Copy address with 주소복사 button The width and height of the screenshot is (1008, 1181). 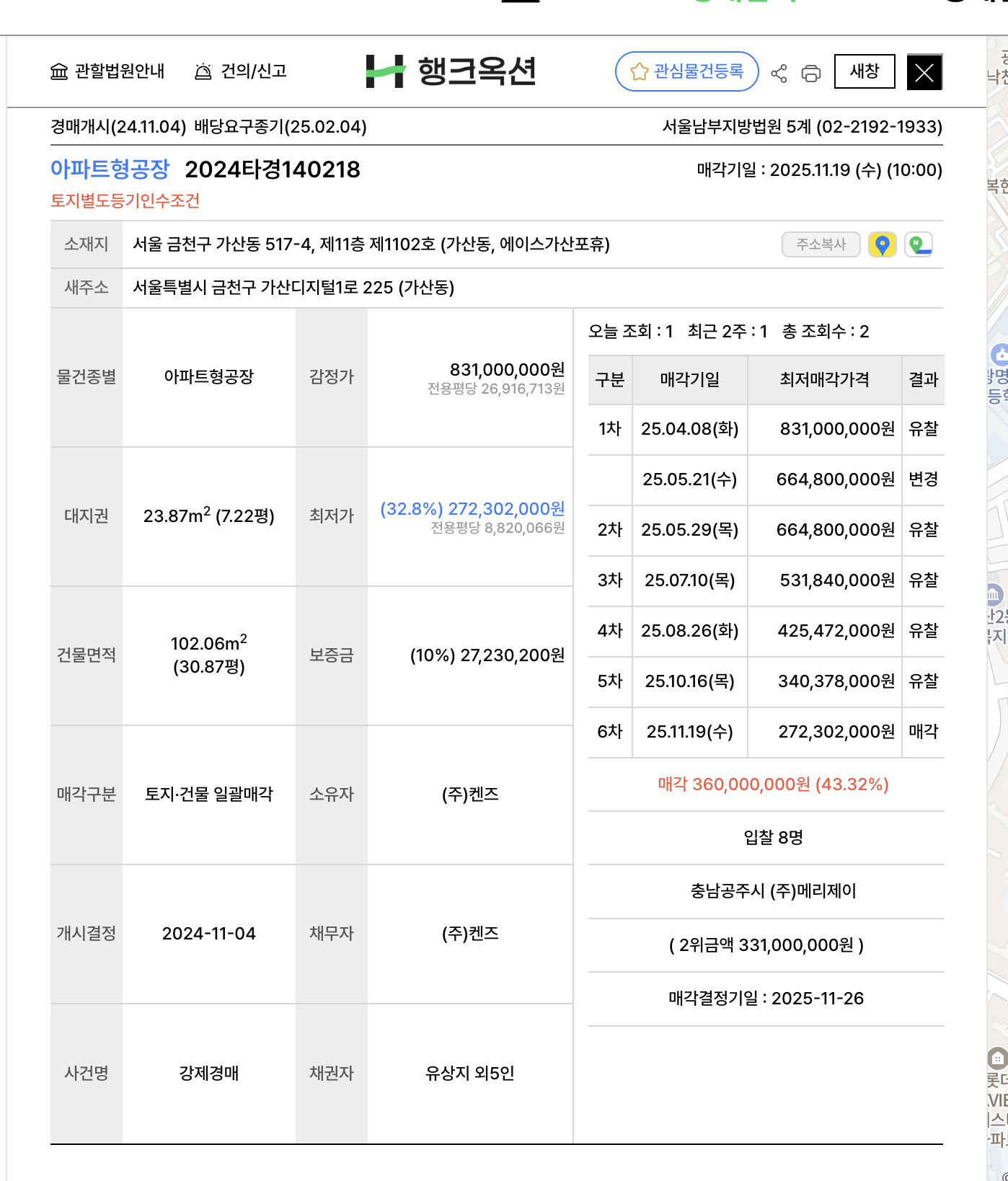(x=821, y=244)
